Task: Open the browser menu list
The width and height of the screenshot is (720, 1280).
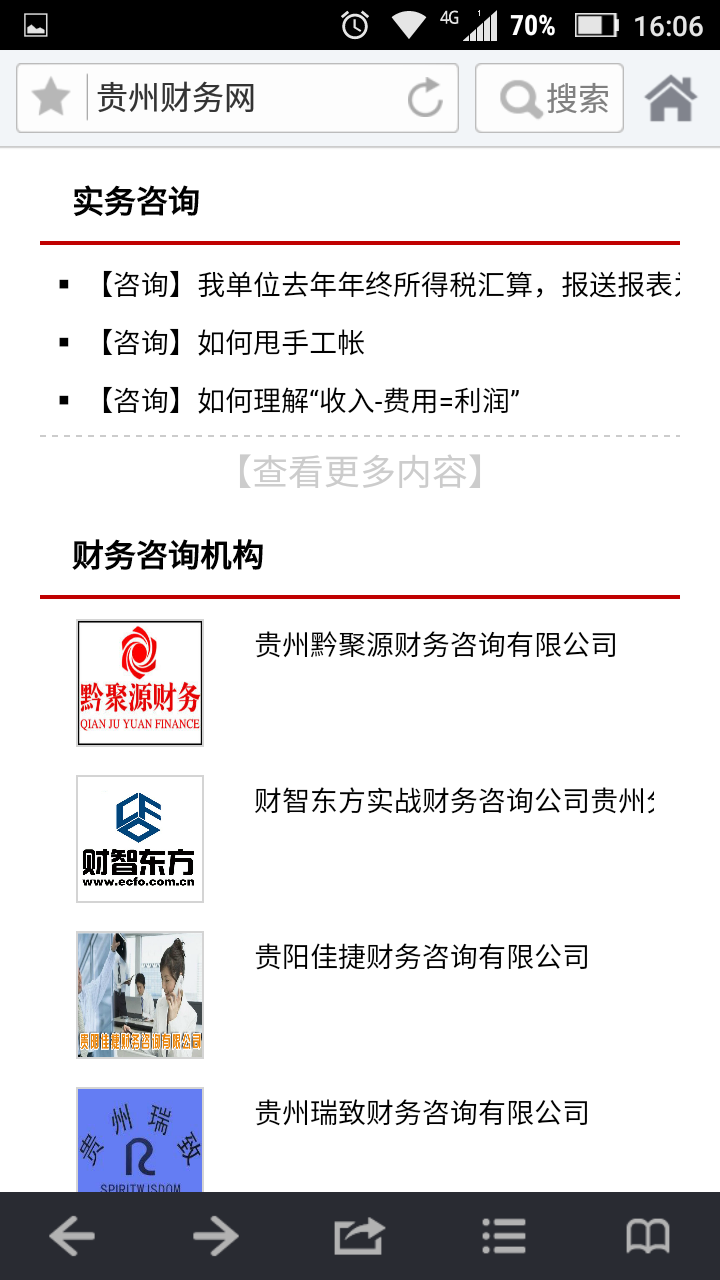Action: click(x=504, y=1237)
